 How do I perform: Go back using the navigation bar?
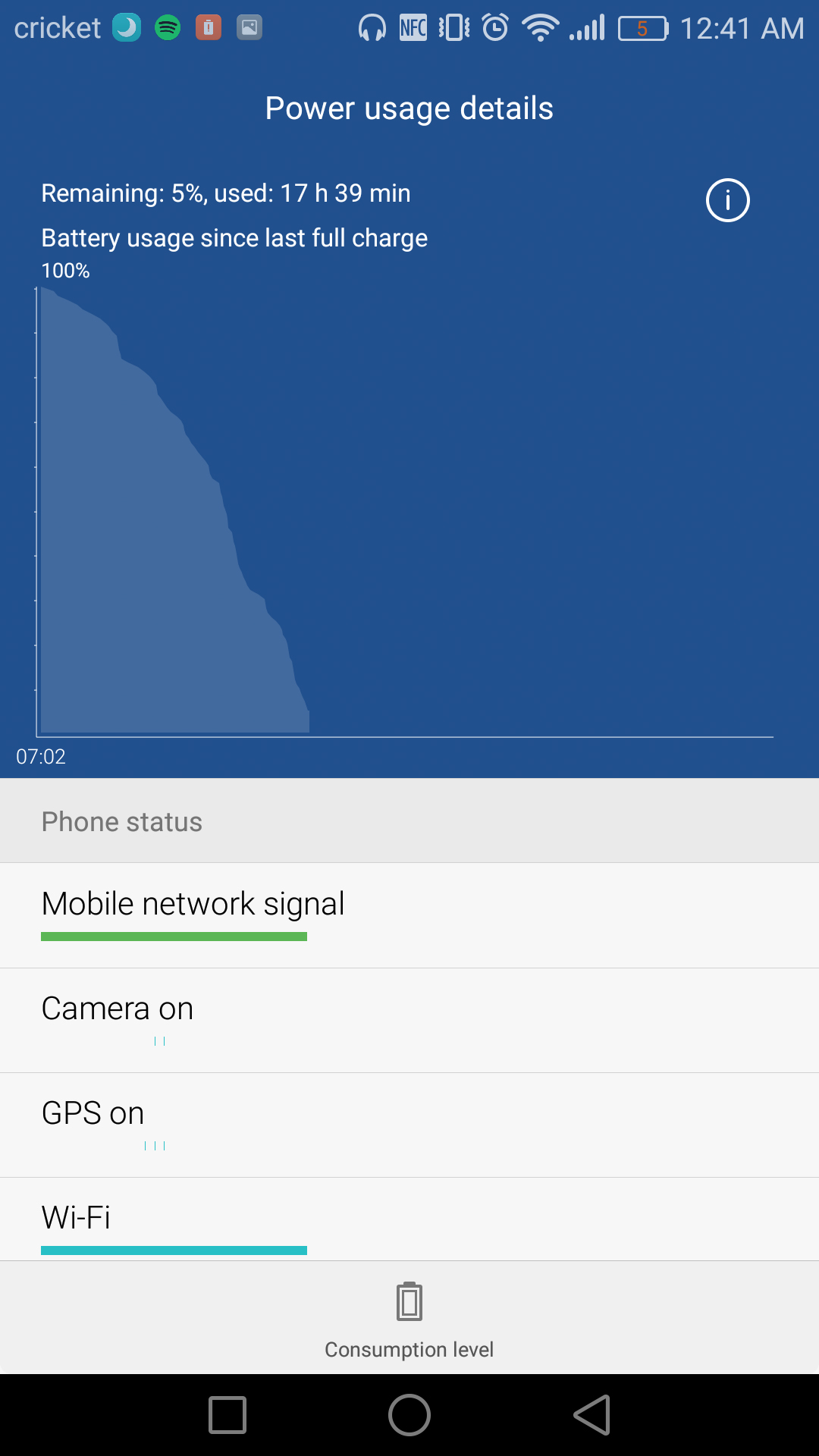(x=591, y=1415)
